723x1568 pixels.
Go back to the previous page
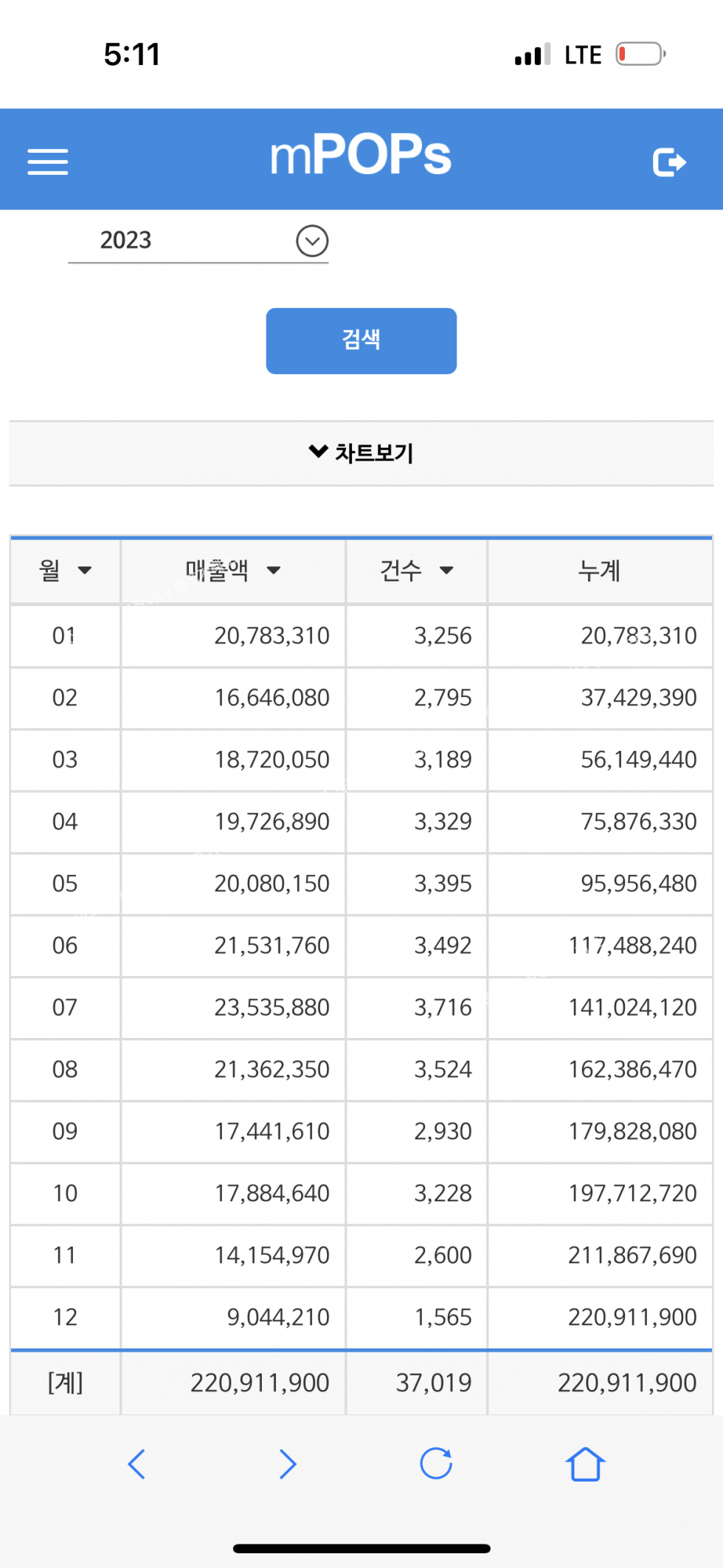[x=137, y=1463]
